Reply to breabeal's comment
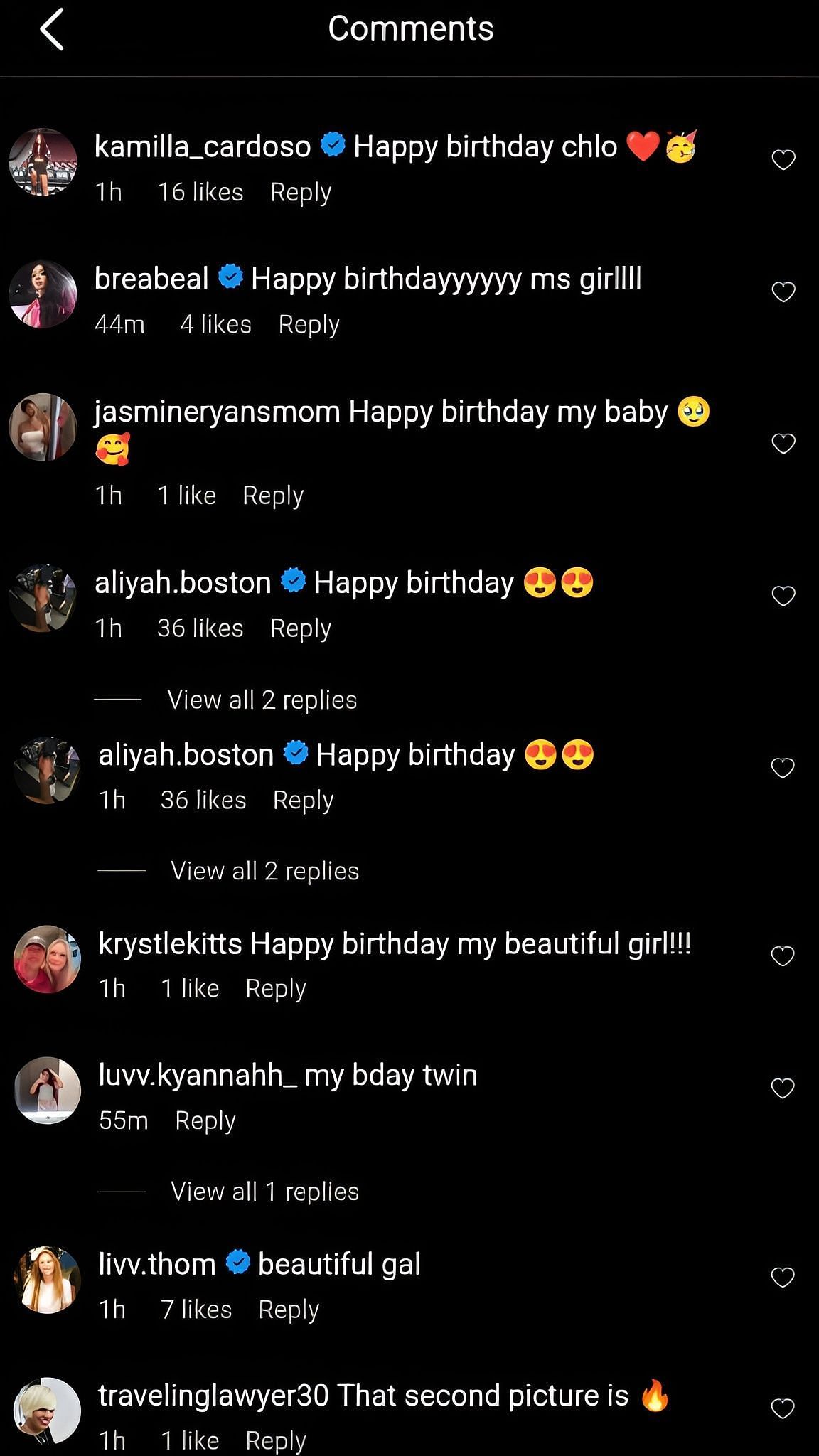This screenshot has height=1456, width=819. point(309,324)
